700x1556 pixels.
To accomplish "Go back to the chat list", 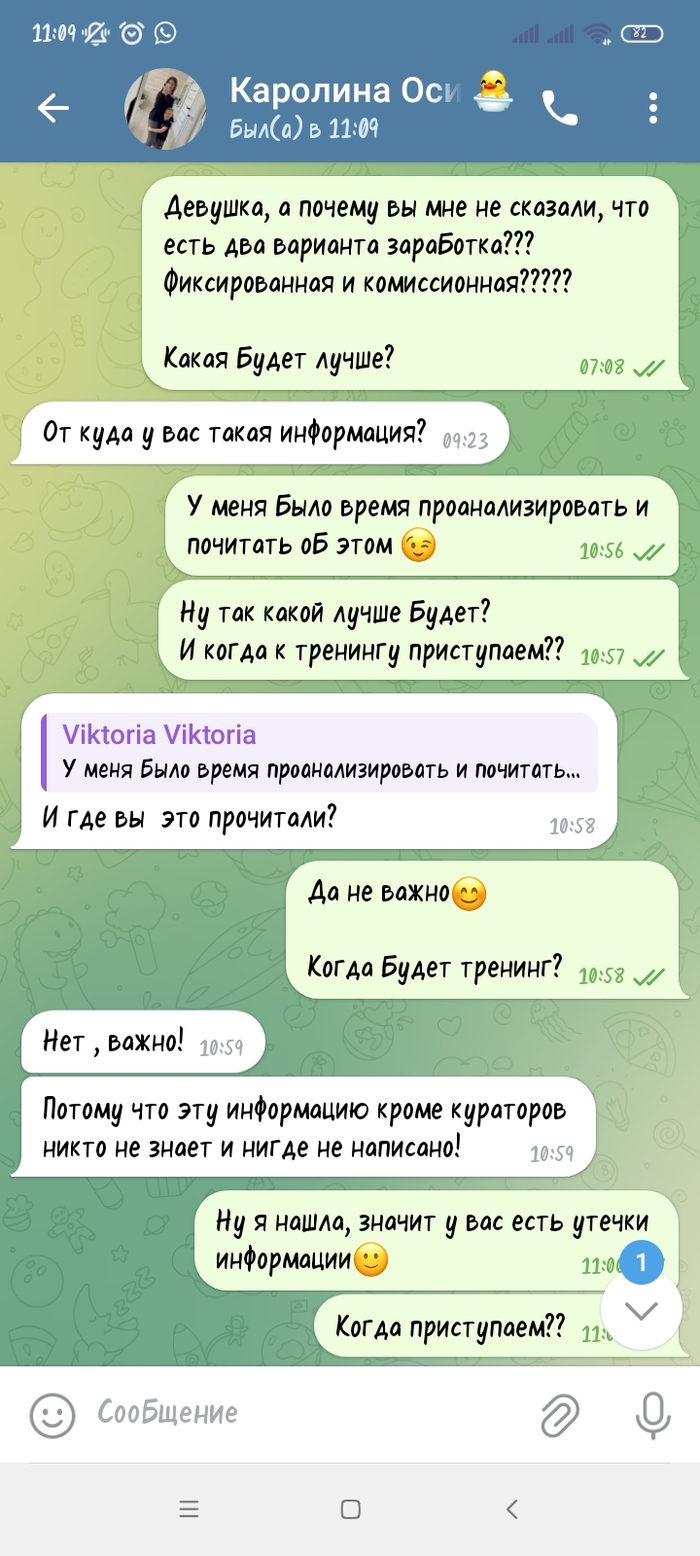I will 53,108.
